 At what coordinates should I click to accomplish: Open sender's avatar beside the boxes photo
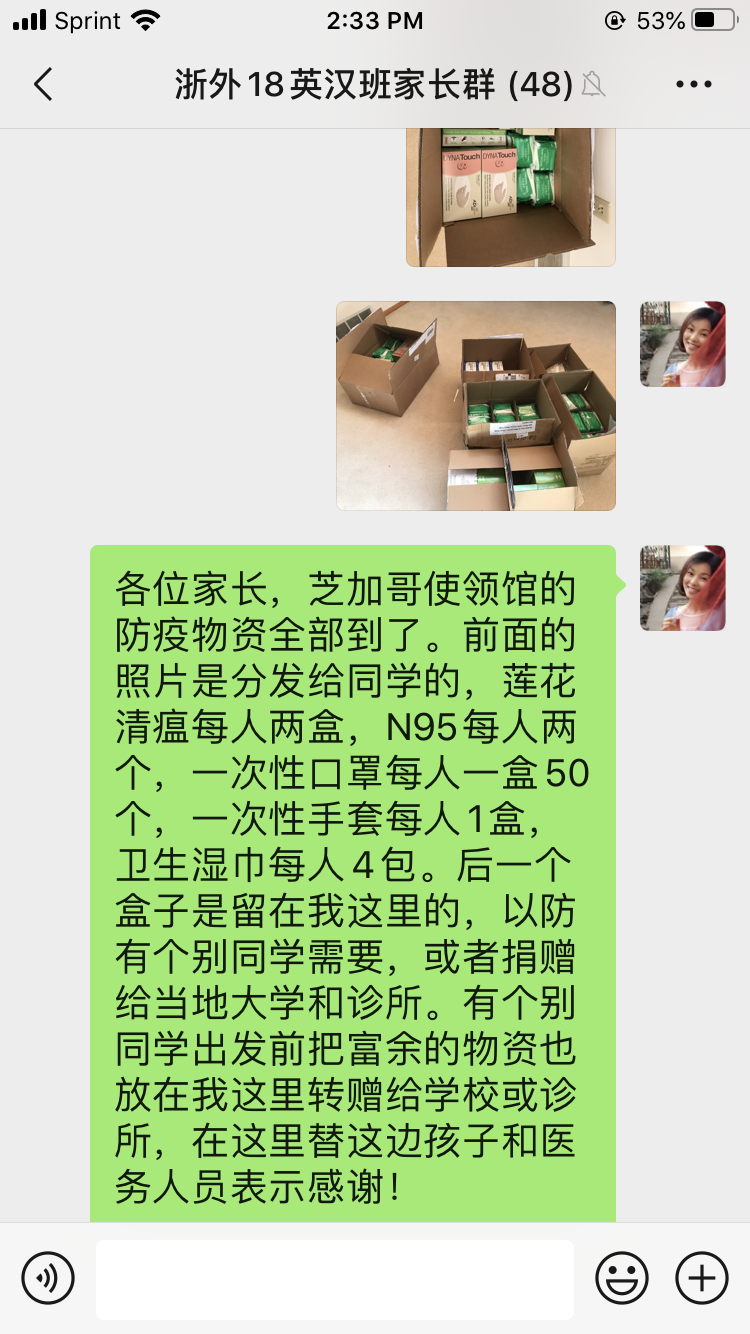tap(683, 344)
